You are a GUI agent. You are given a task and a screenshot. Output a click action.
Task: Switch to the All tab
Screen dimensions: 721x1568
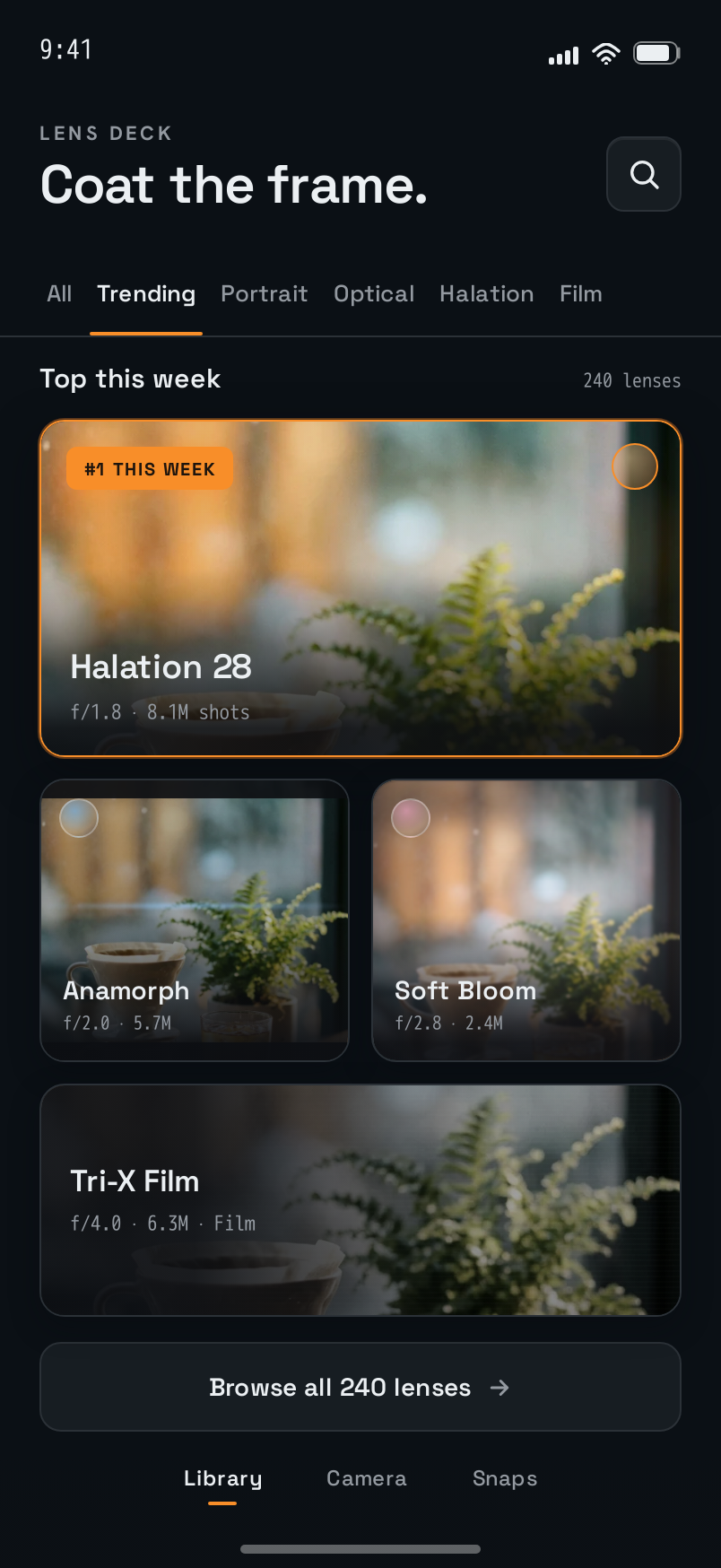tap(59, 294)
